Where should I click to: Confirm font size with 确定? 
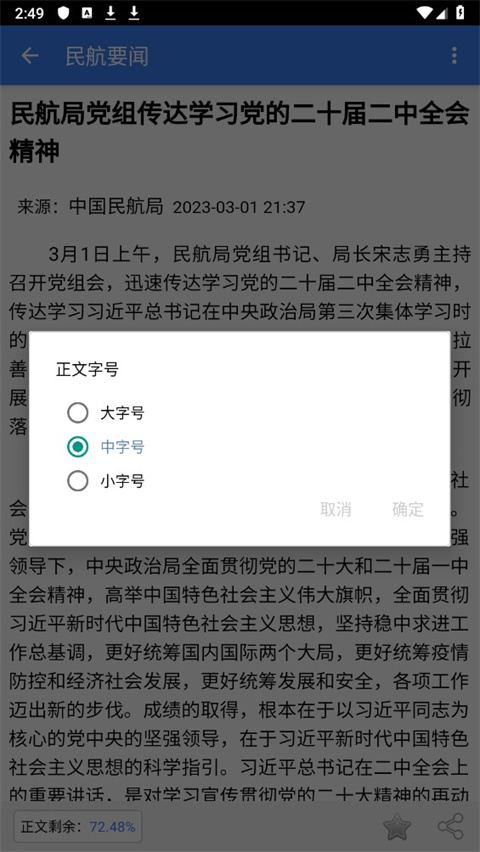[408, 509]
